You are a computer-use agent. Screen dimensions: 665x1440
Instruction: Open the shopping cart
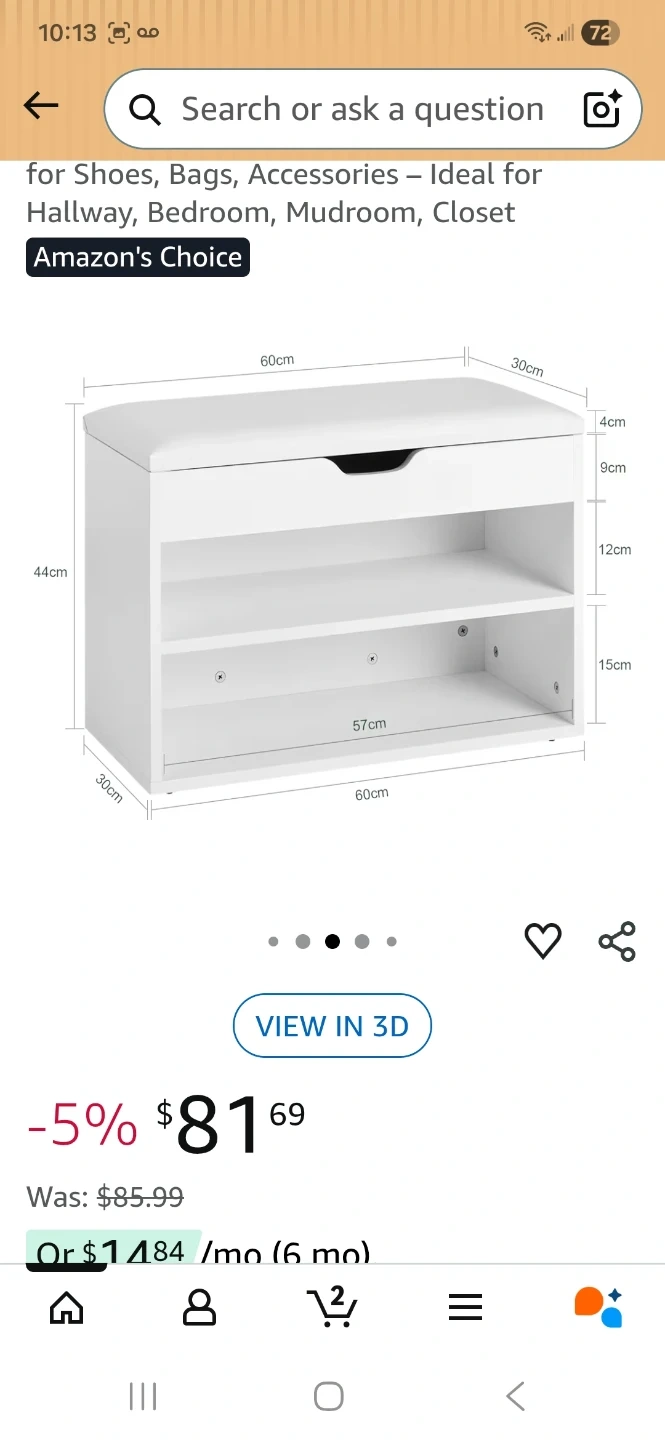pos(332,1306)
